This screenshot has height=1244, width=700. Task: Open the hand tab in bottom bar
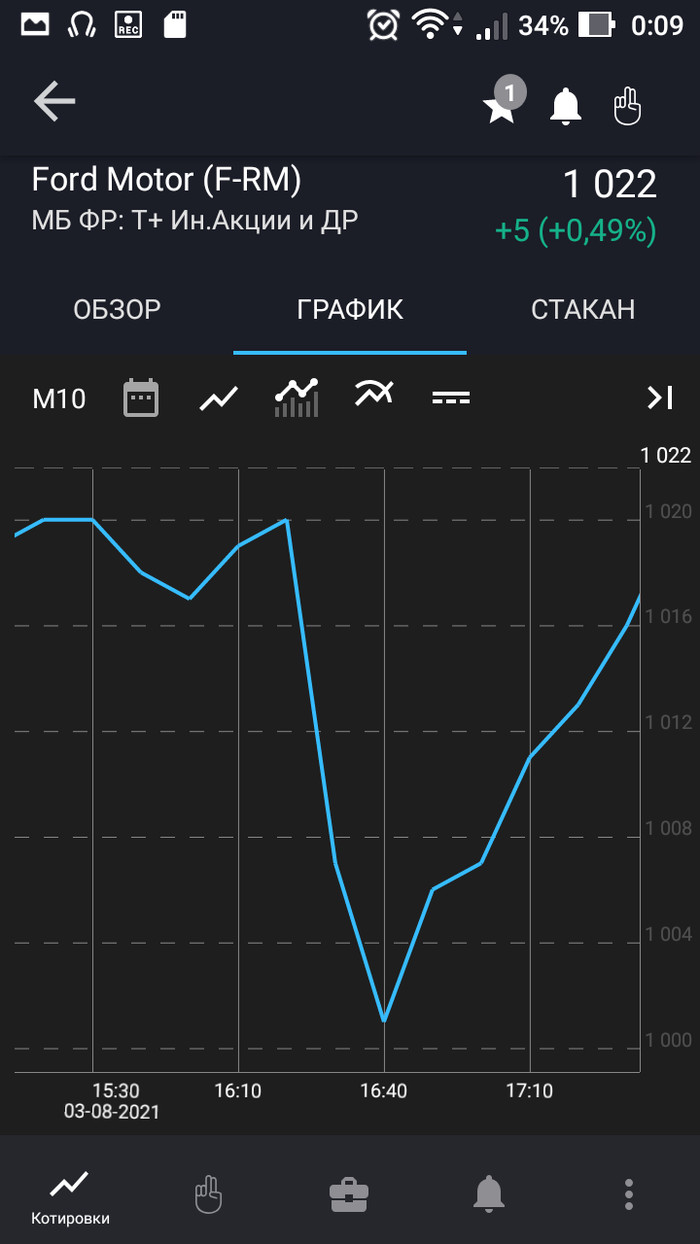click(x=208, y=1194)
